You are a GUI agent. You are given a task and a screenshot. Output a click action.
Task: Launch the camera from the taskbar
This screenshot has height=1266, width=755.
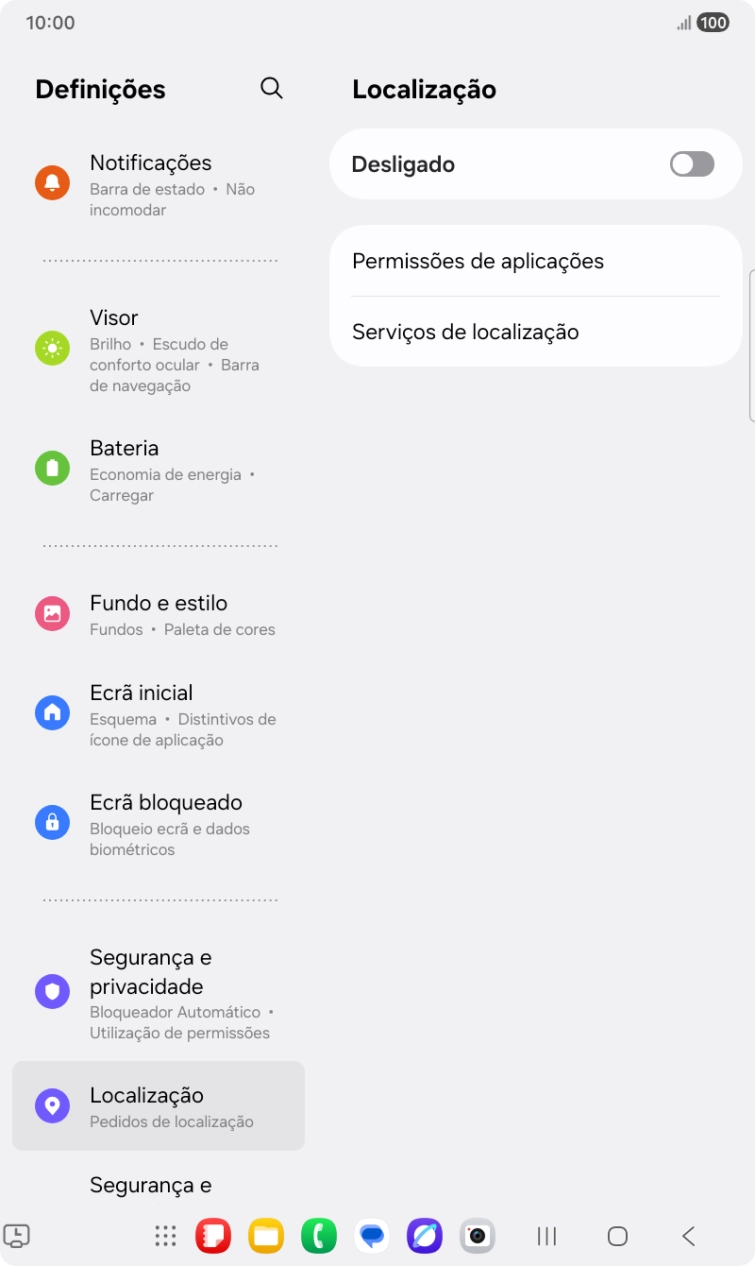[x=476, y=1236]
